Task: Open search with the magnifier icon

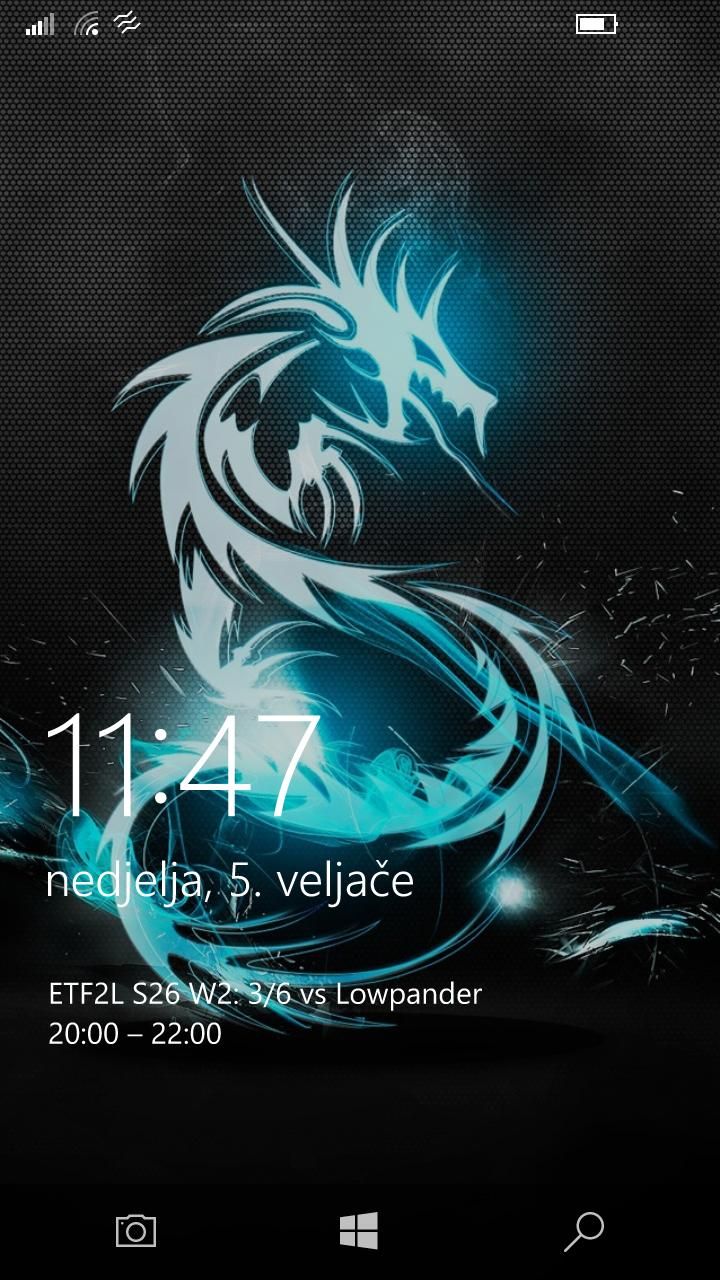Action: tap(584, 1231)
